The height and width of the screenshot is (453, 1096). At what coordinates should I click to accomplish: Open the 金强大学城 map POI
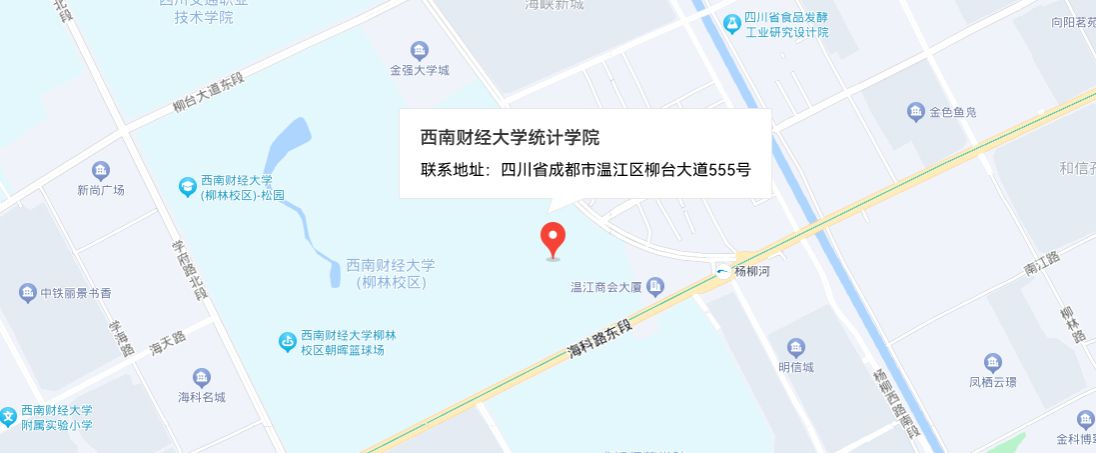[x=419, y=51]
